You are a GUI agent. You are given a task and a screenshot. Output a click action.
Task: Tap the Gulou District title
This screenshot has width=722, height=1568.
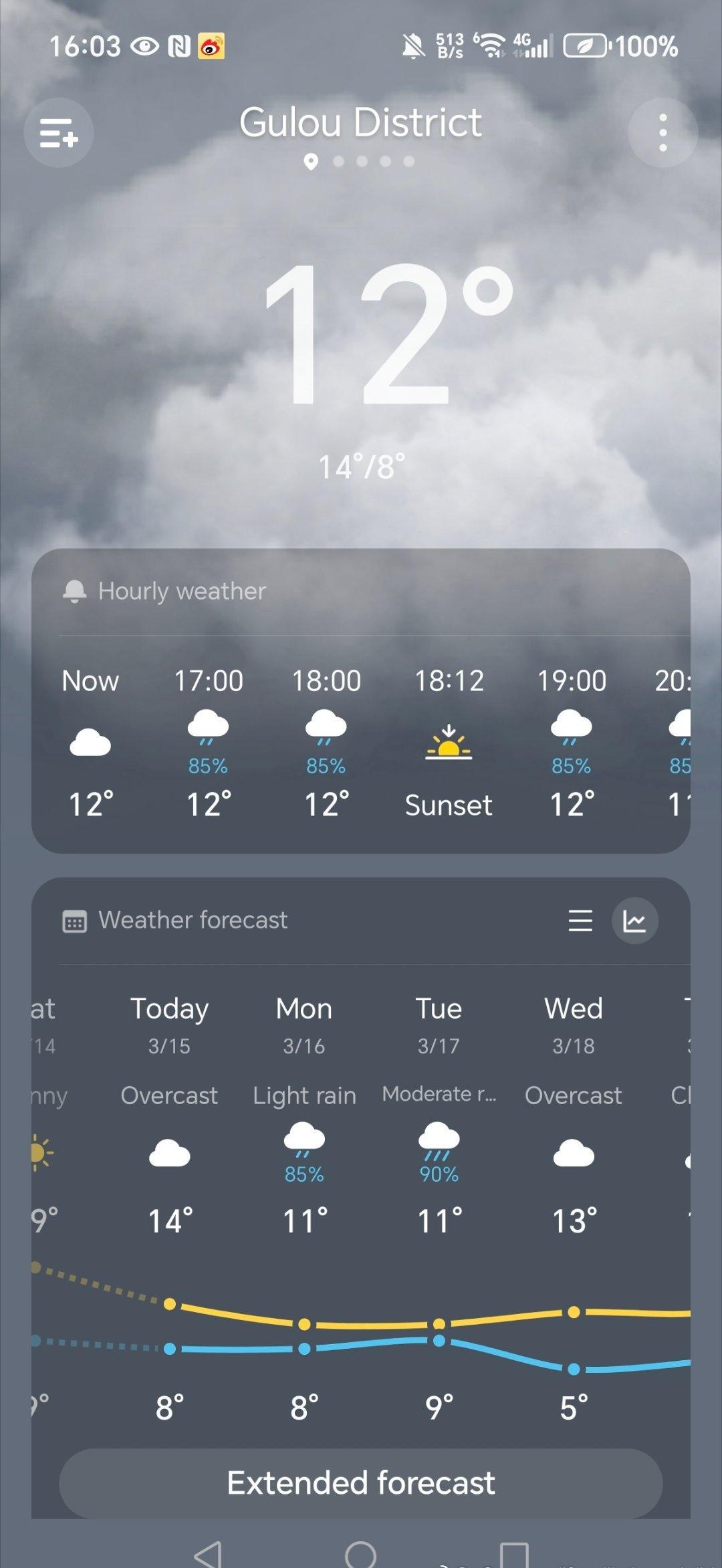point(360,122)
